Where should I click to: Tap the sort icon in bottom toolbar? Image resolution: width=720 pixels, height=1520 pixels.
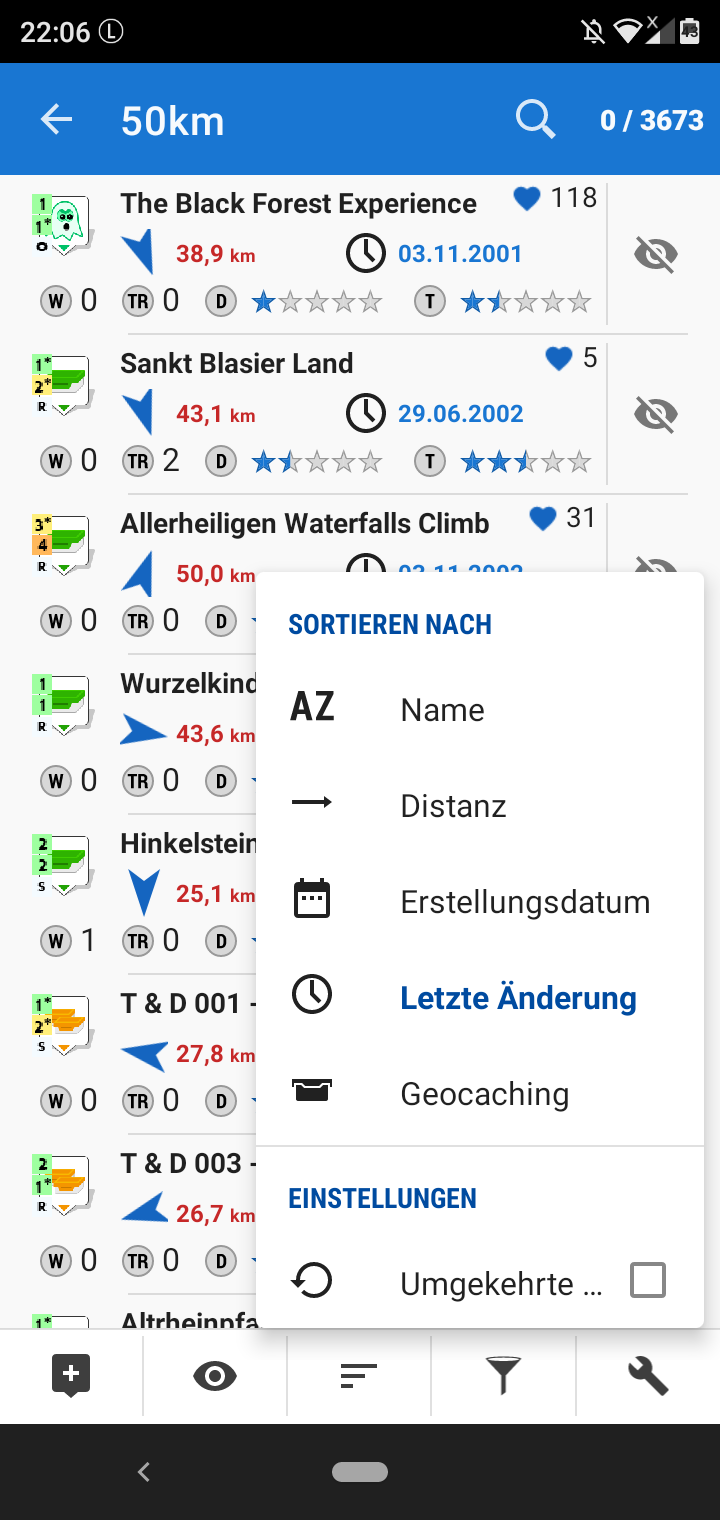tap(359, 1377)
